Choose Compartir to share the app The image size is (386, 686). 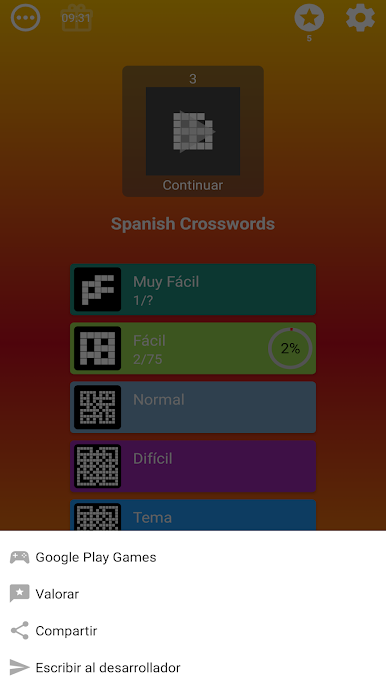[193, 630]
